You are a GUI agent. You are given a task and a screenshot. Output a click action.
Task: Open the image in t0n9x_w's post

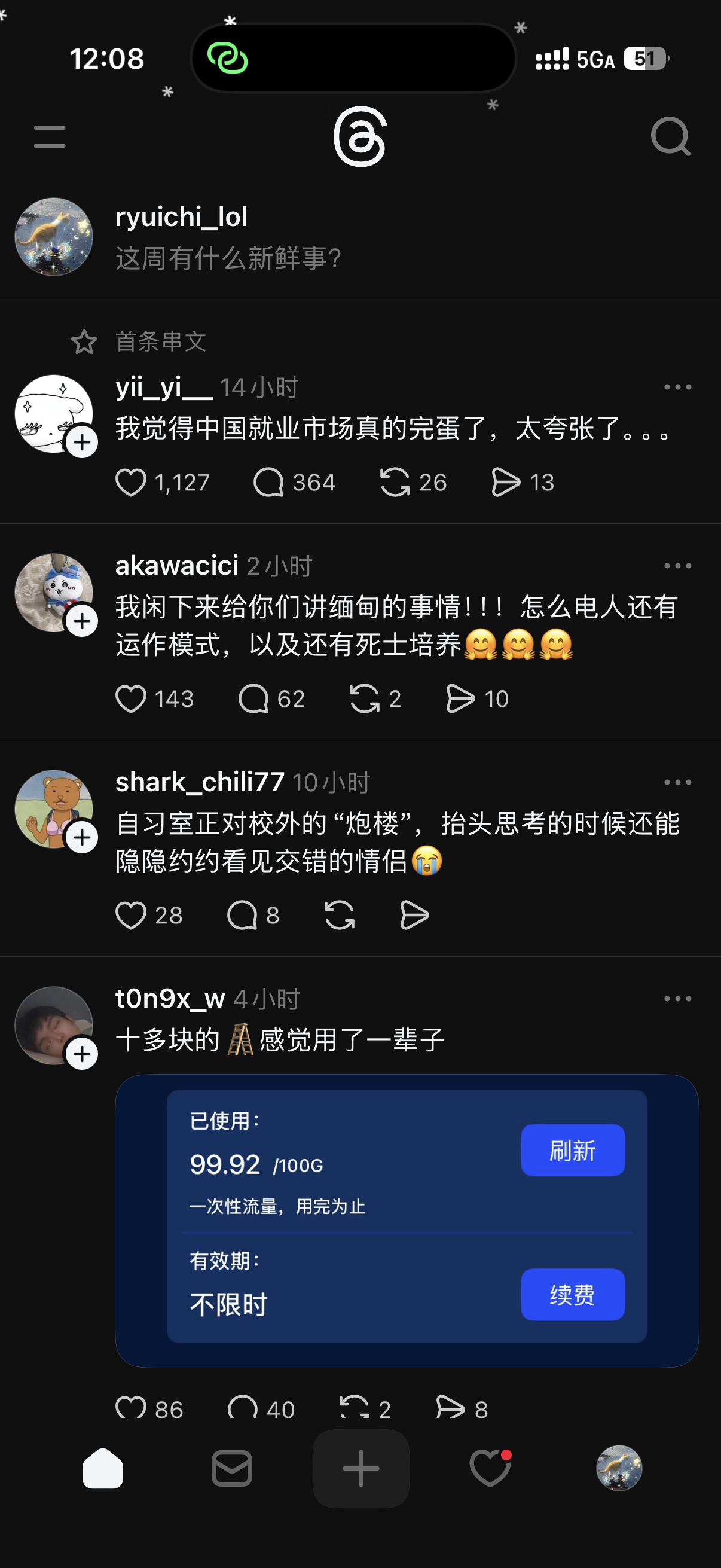pos(407,1221)
